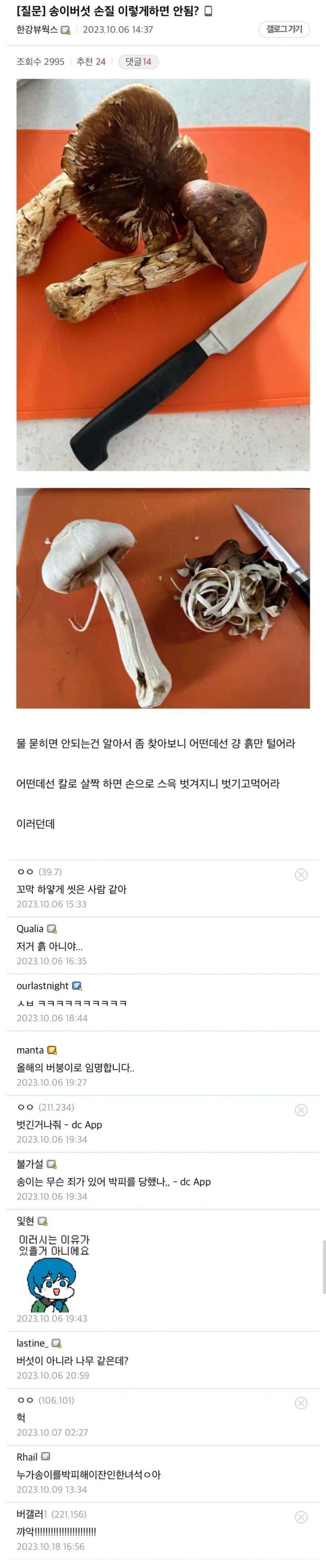The height and width of the screenshot is (1568, 326).
Task: Delete the comment by ㅇㅇ (39.7)
Action: coord(300,875)
